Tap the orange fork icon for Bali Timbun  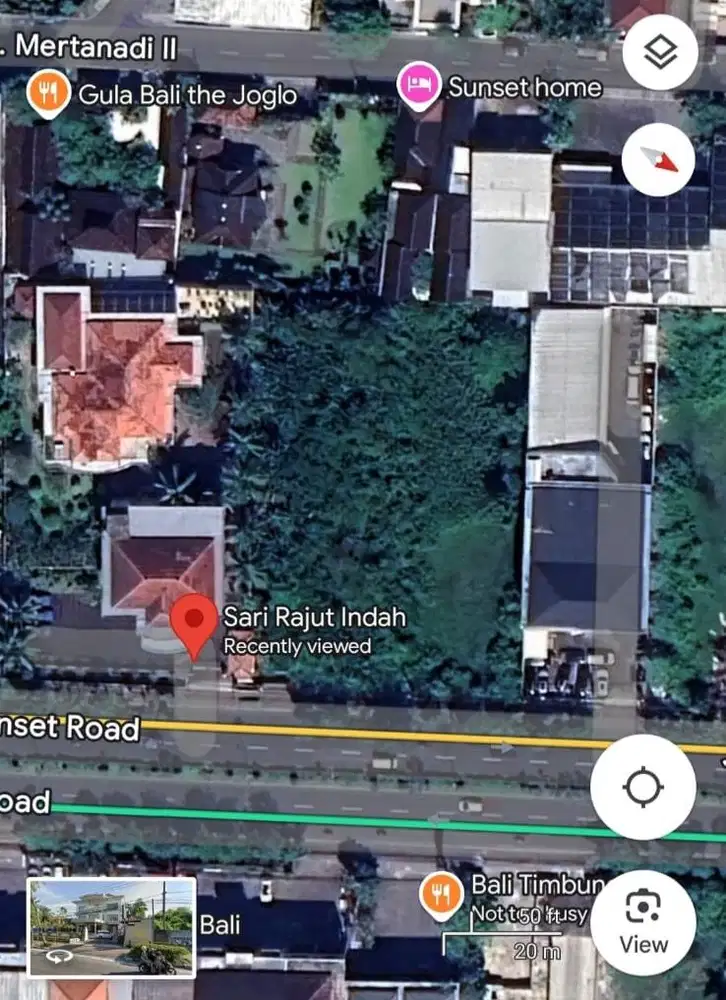(x=442, y=890)
